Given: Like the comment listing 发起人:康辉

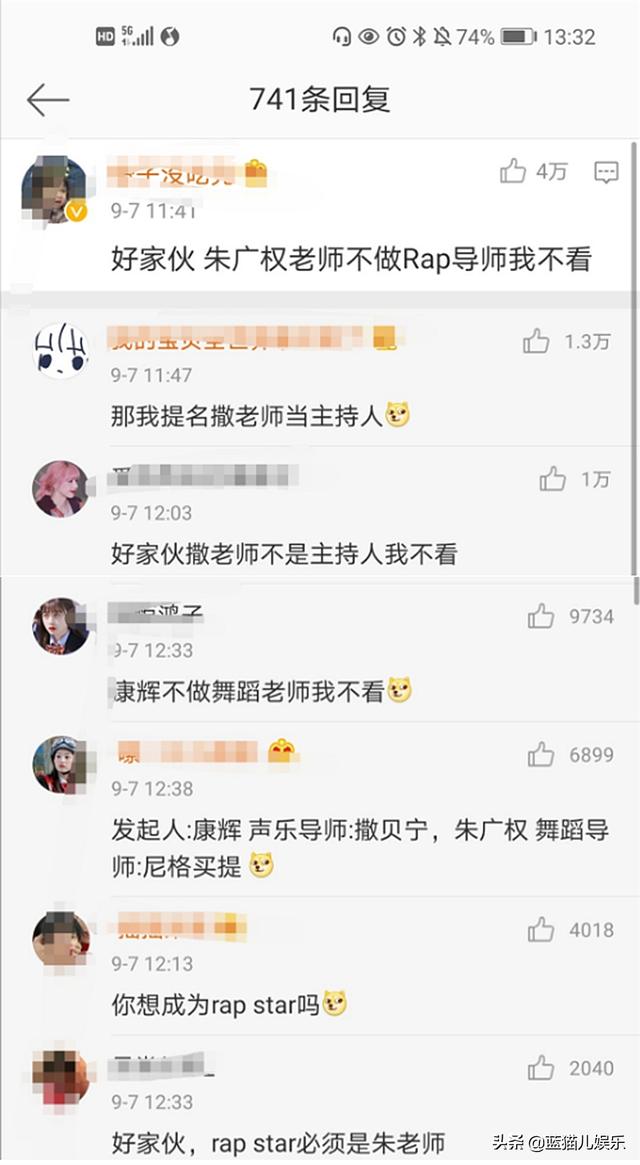Looking at the screenshot, I should coord(541,755).
